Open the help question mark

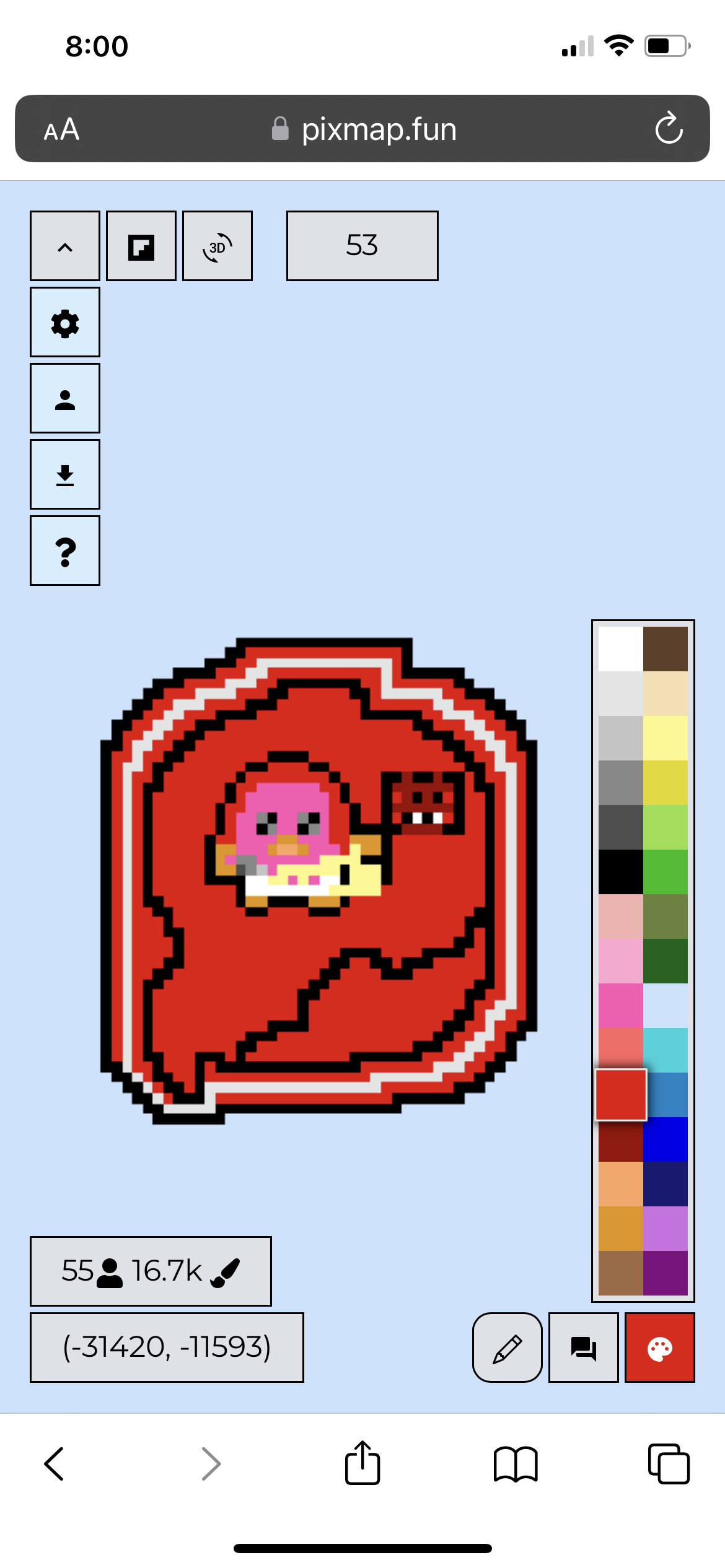click(65, 551)
